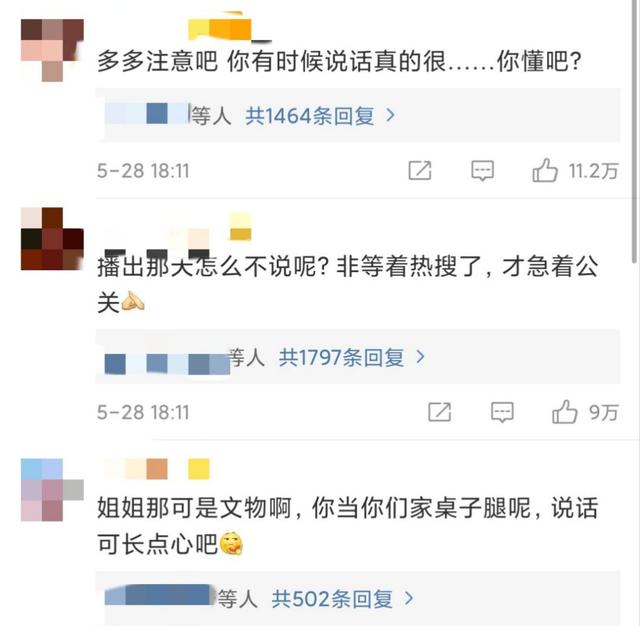Reply to the comment with 11.2万 likes
Image resolution: width=640 pixels, height=626 pixels.
483,171
